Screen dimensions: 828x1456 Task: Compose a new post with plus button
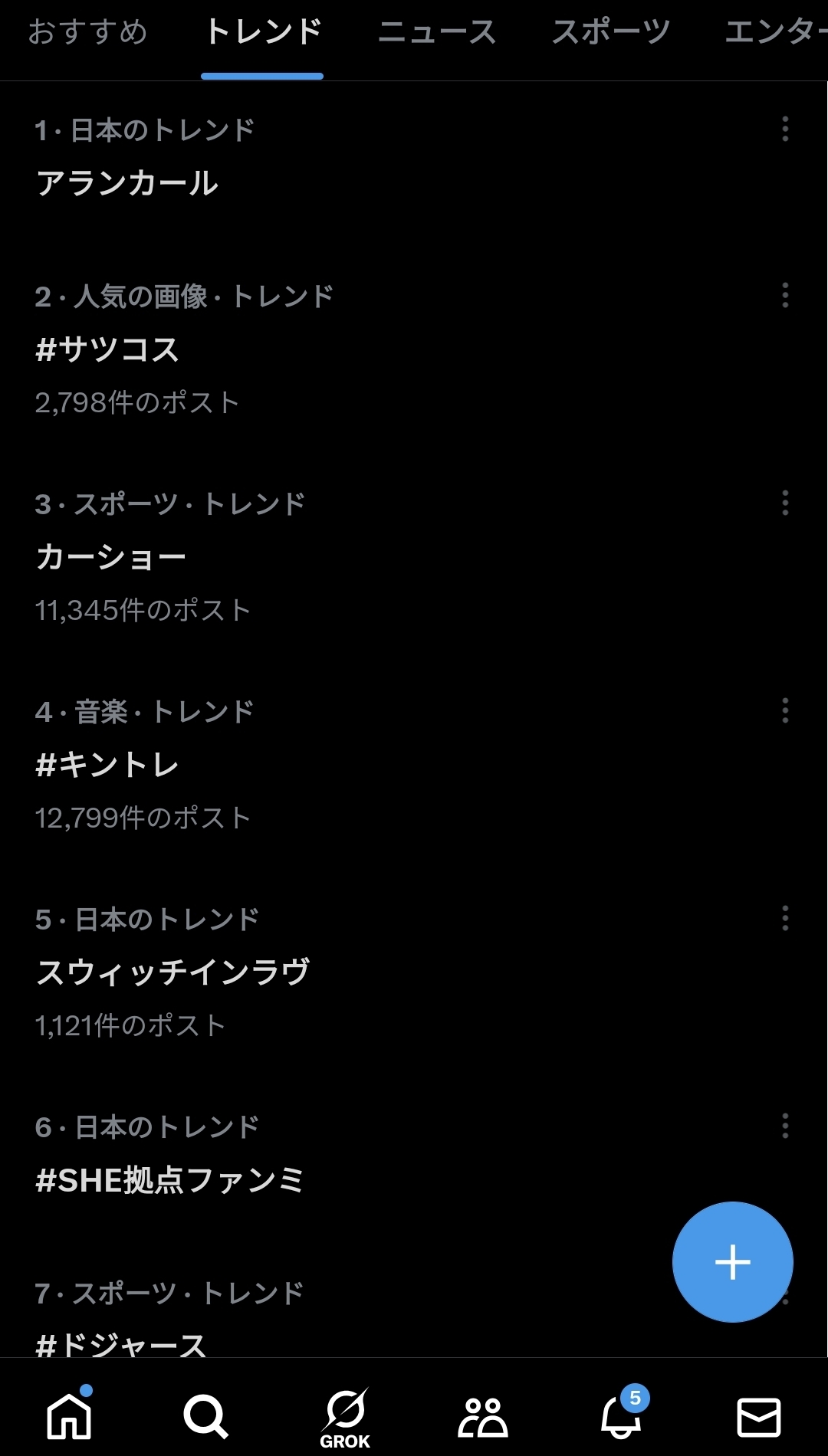point(732,1262)
